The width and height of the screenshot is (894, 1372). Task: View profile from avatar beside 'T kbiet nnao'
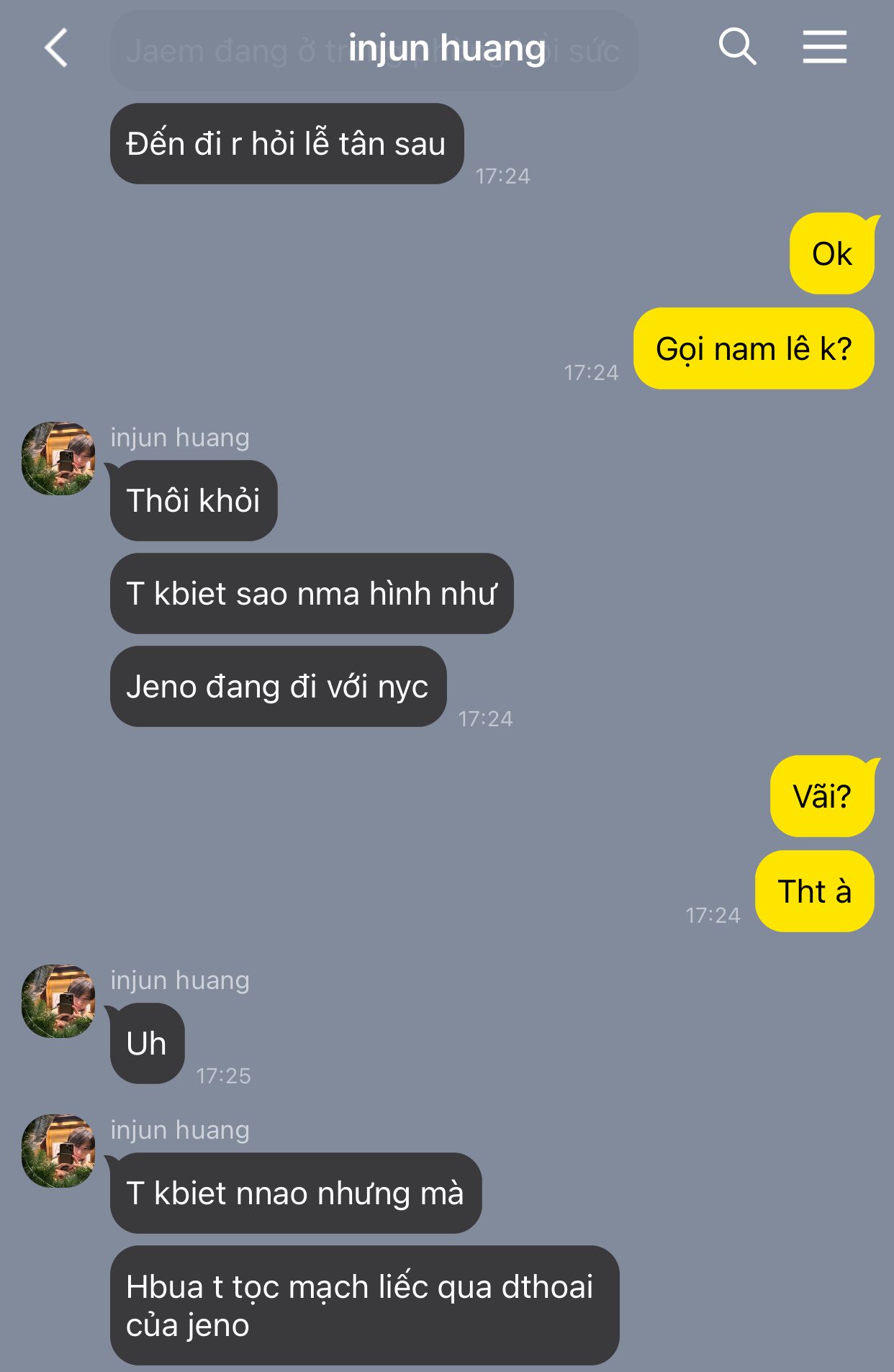(58, 1151)
